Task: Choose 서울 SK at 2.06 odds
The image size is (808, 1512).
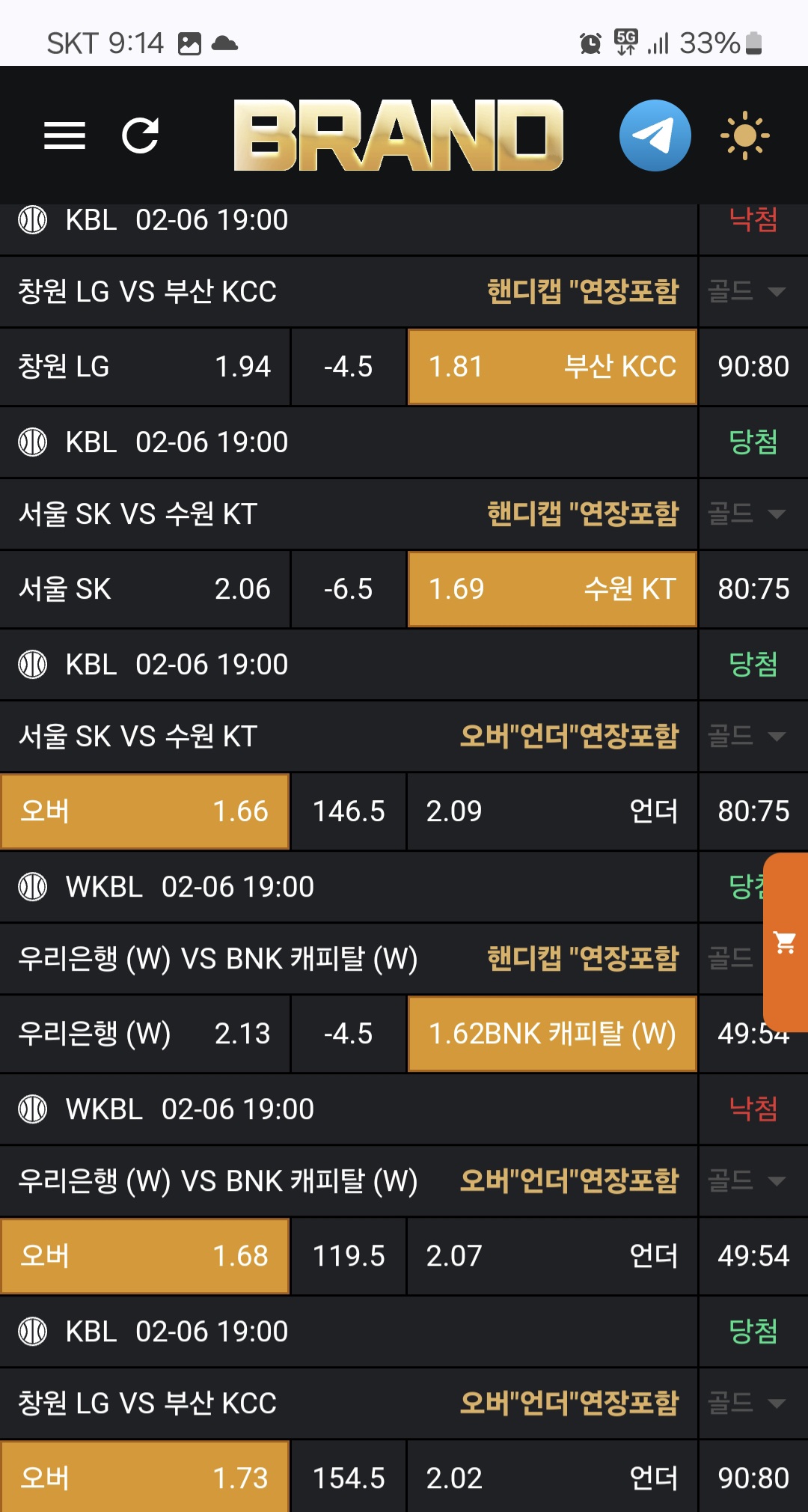Action: 144,589
